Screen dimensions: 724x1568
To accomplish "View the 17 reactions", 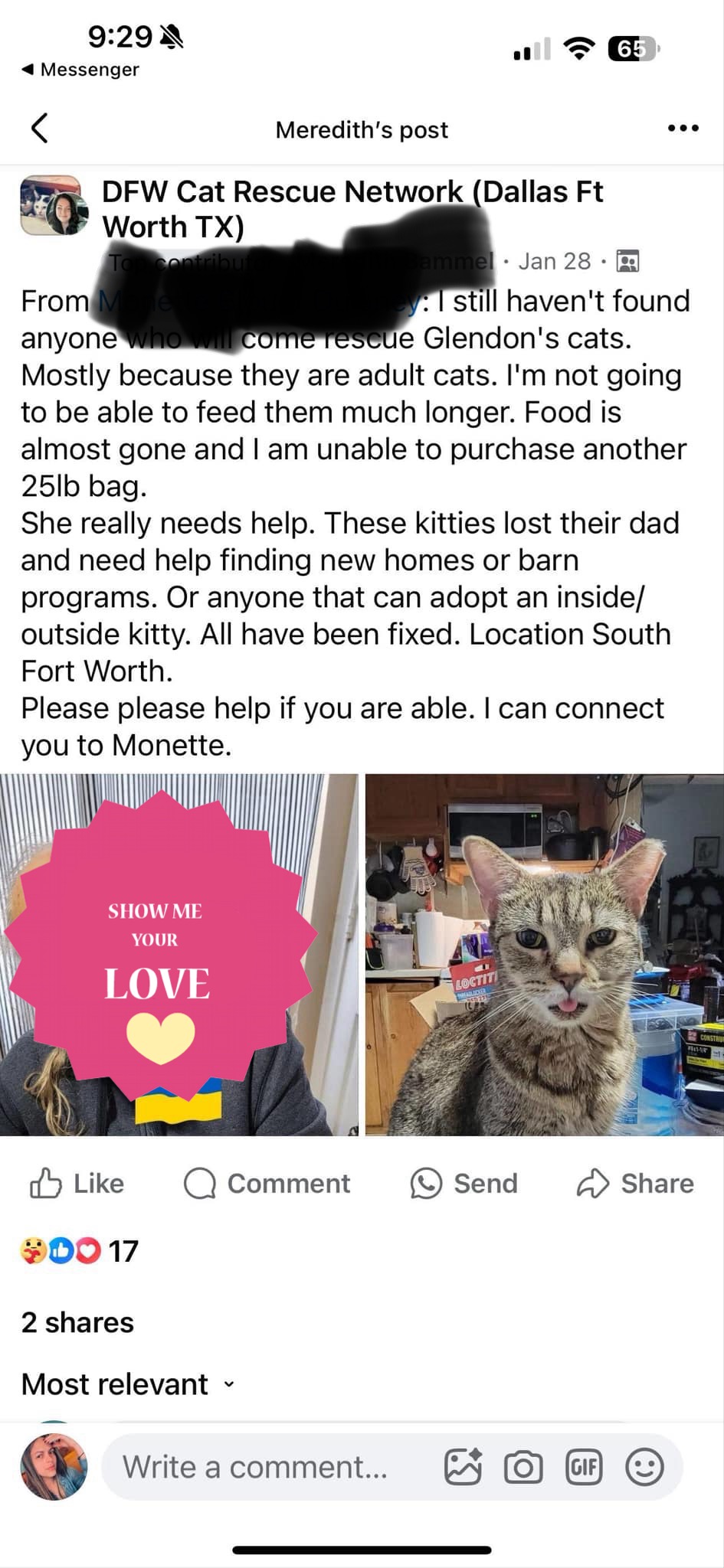I will [x=80, y=1251].
